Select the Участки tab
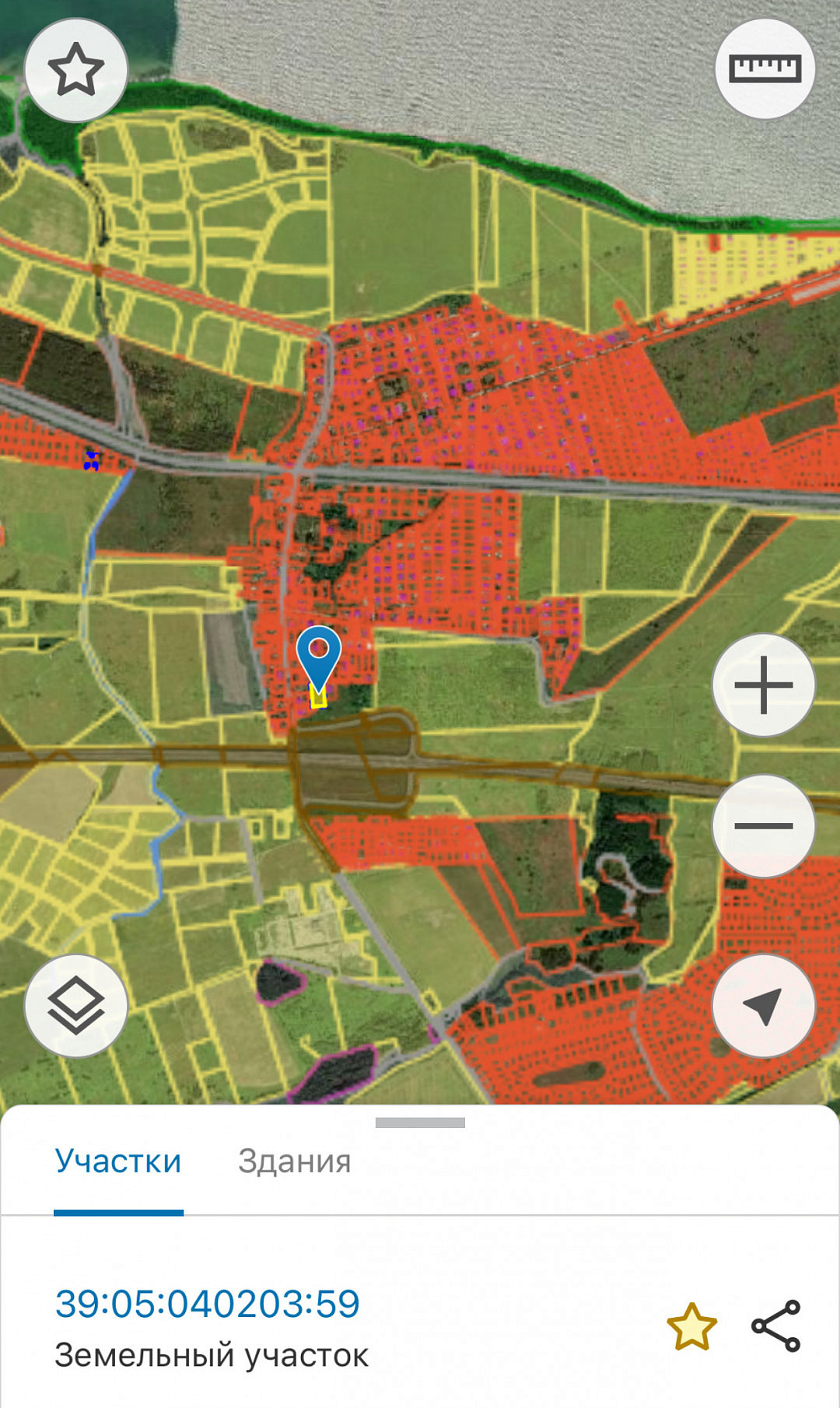 pyautogui.click(x=118, y=1161)
